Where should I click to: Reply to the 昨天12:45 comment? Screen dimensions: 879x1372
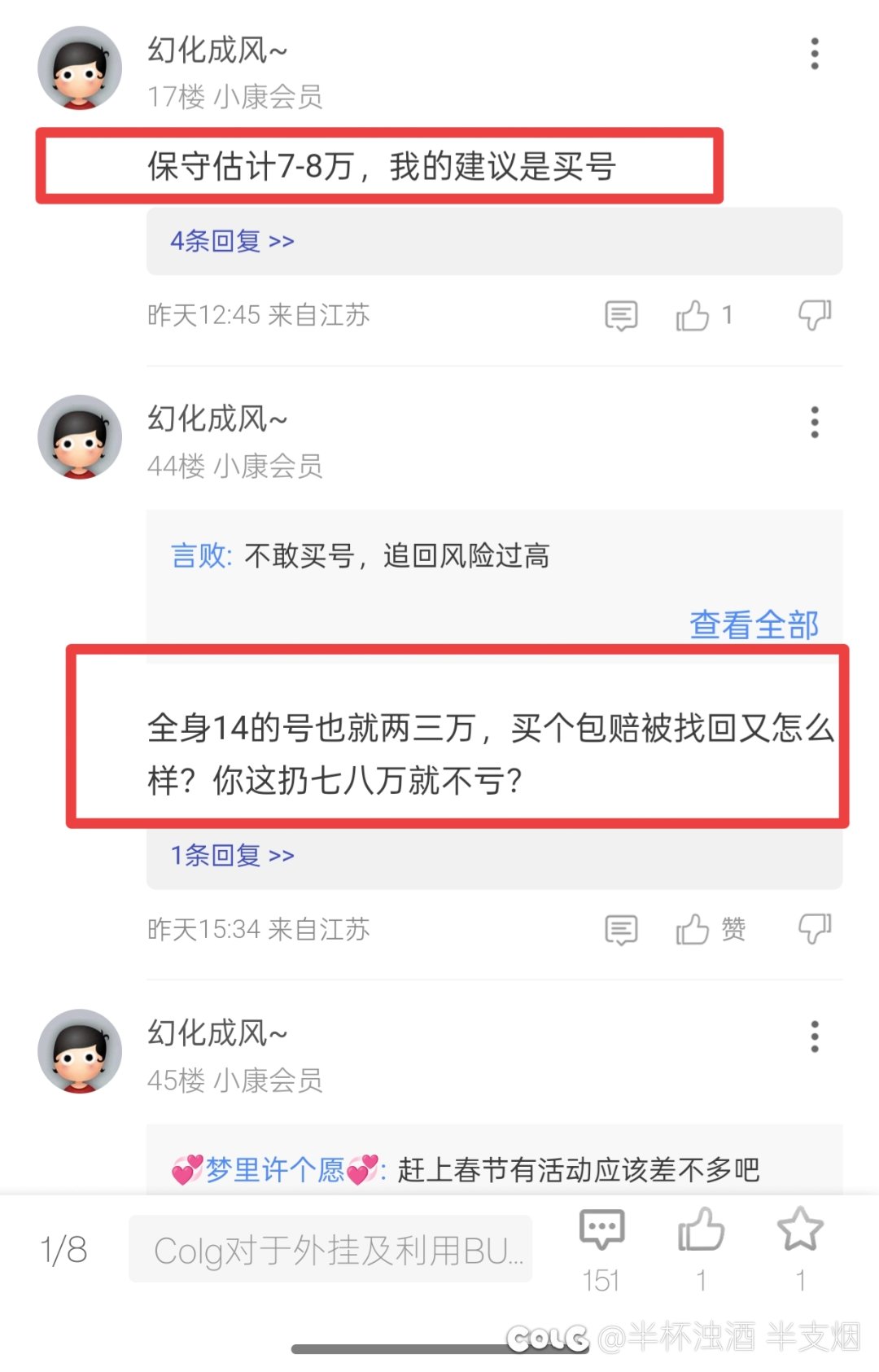point(621,315)
